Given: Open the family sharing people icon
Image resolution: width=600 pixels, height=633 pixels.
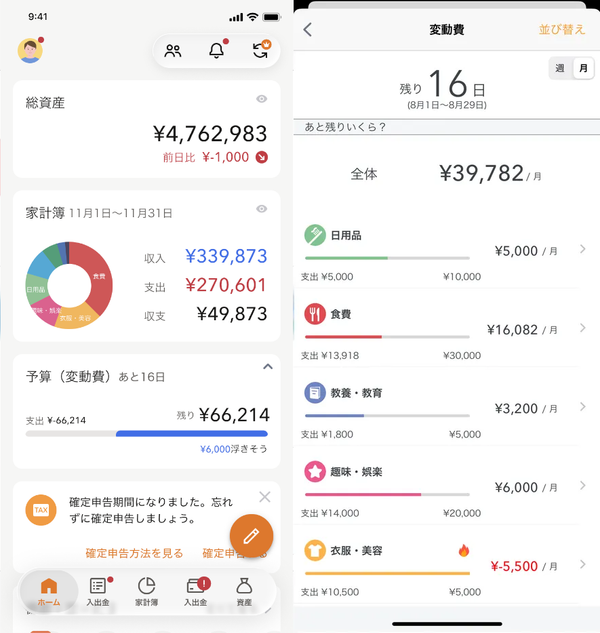Looking at the screenshot, I should coord(173,51).
